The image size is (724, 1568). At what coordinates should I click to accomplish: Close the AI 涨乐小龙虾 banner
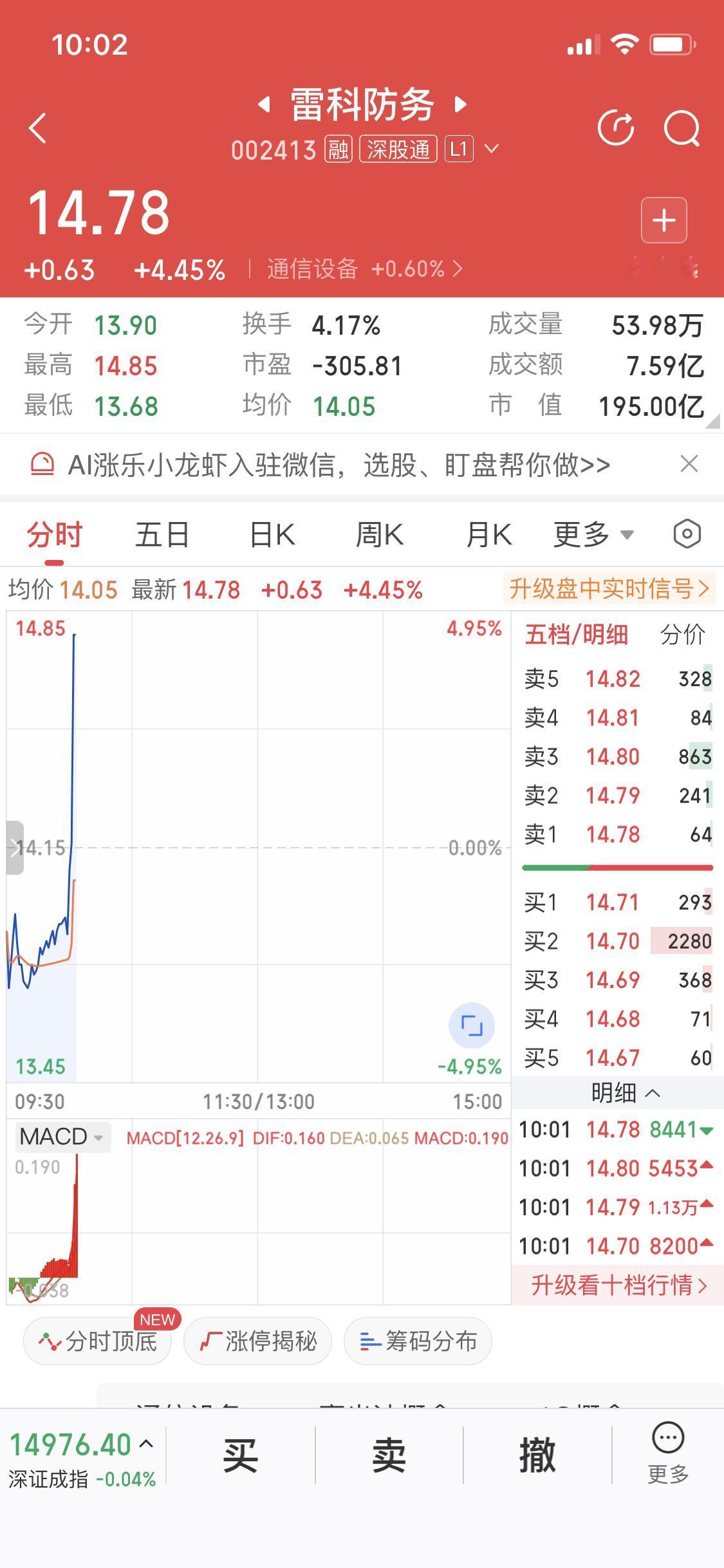(x=689, y=463)
